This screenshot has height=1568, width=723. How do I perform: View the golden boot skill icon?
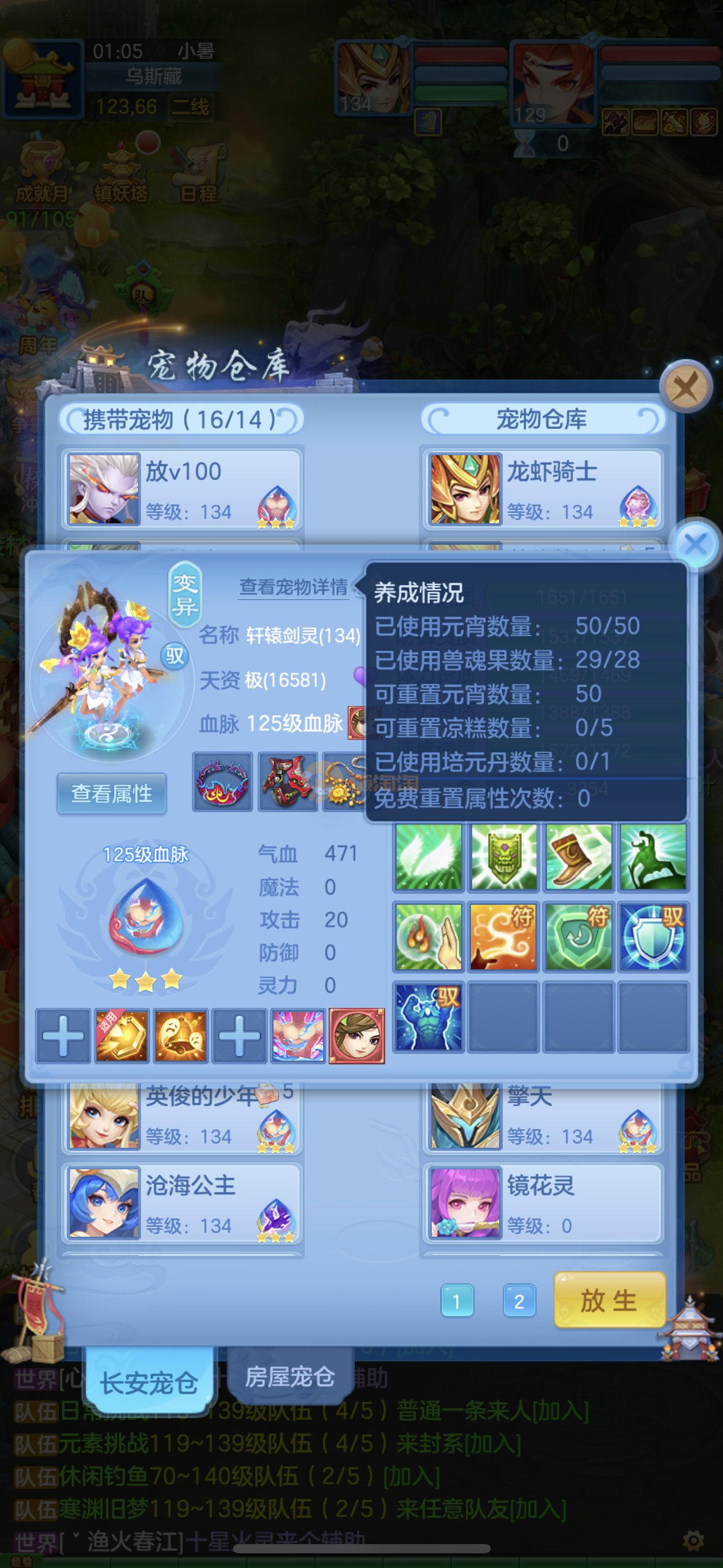tap(578, 857)
